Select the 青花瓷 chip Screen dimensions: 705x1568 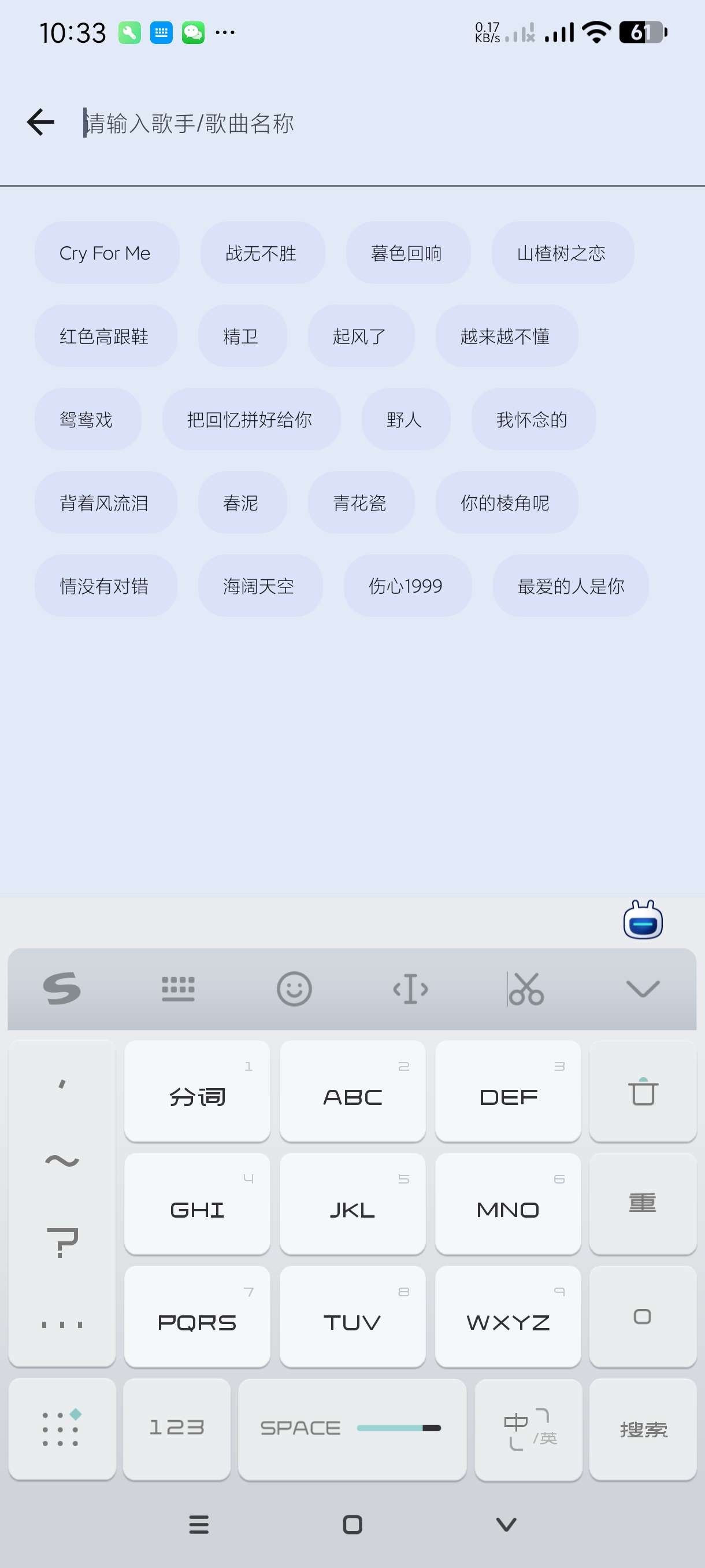360,504
